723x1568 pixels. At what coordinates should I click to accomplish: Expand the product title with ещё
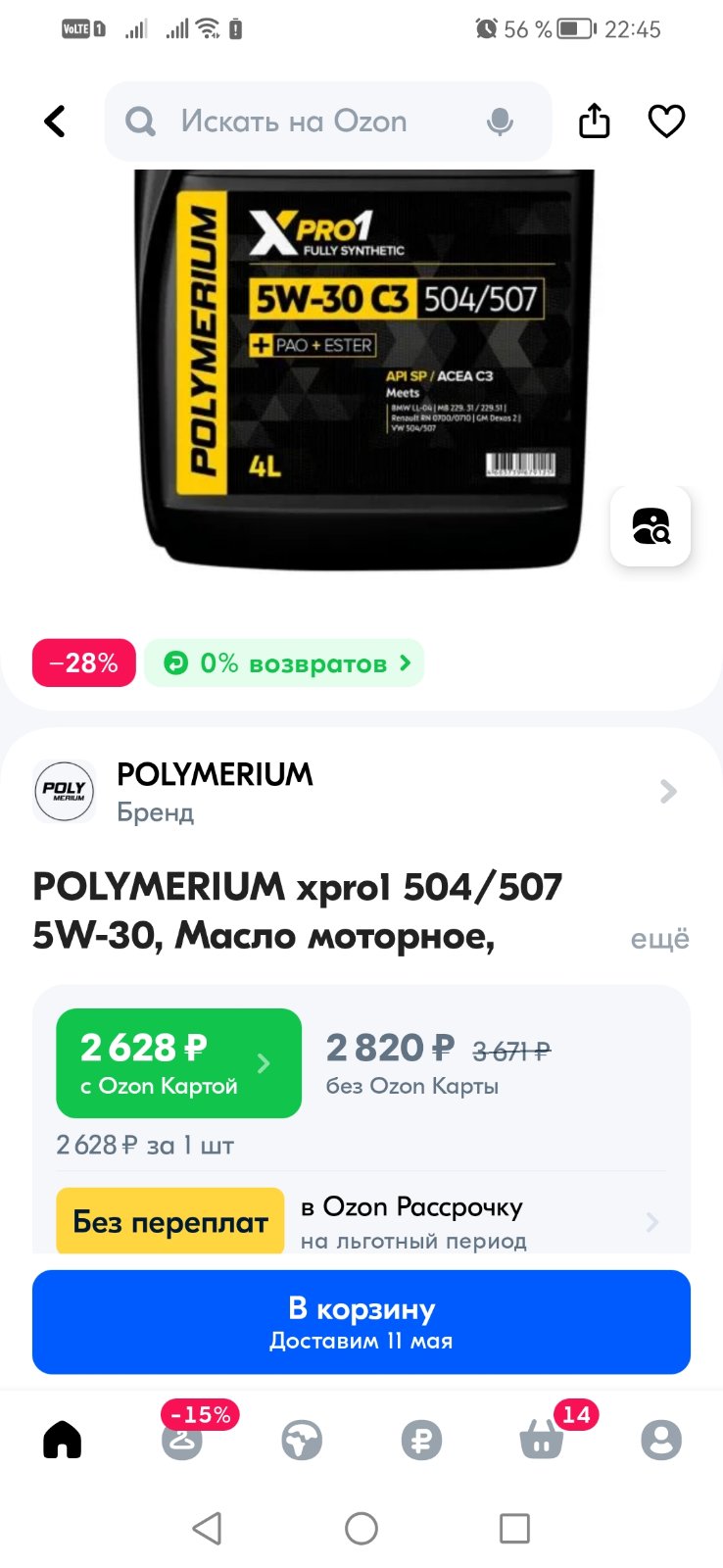(659, 939)
